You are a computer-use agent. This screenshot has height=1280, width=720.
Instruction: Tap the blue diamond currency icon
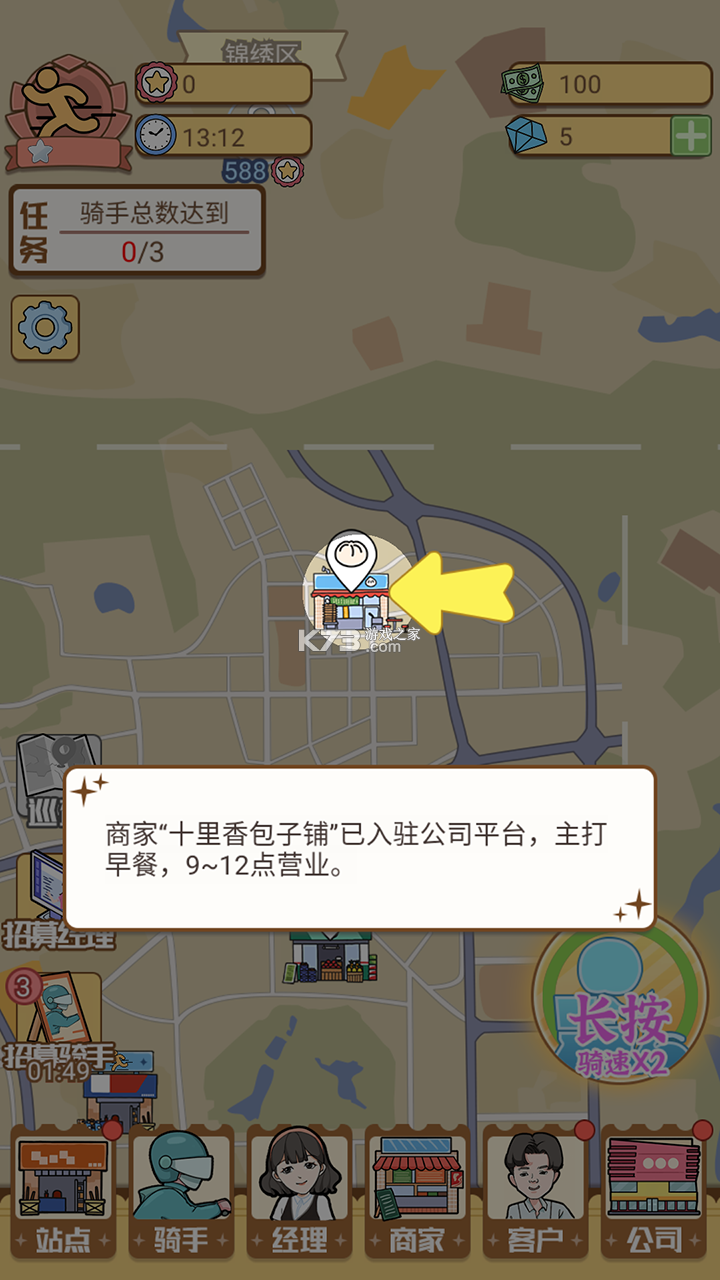click(x=527, y=137)
